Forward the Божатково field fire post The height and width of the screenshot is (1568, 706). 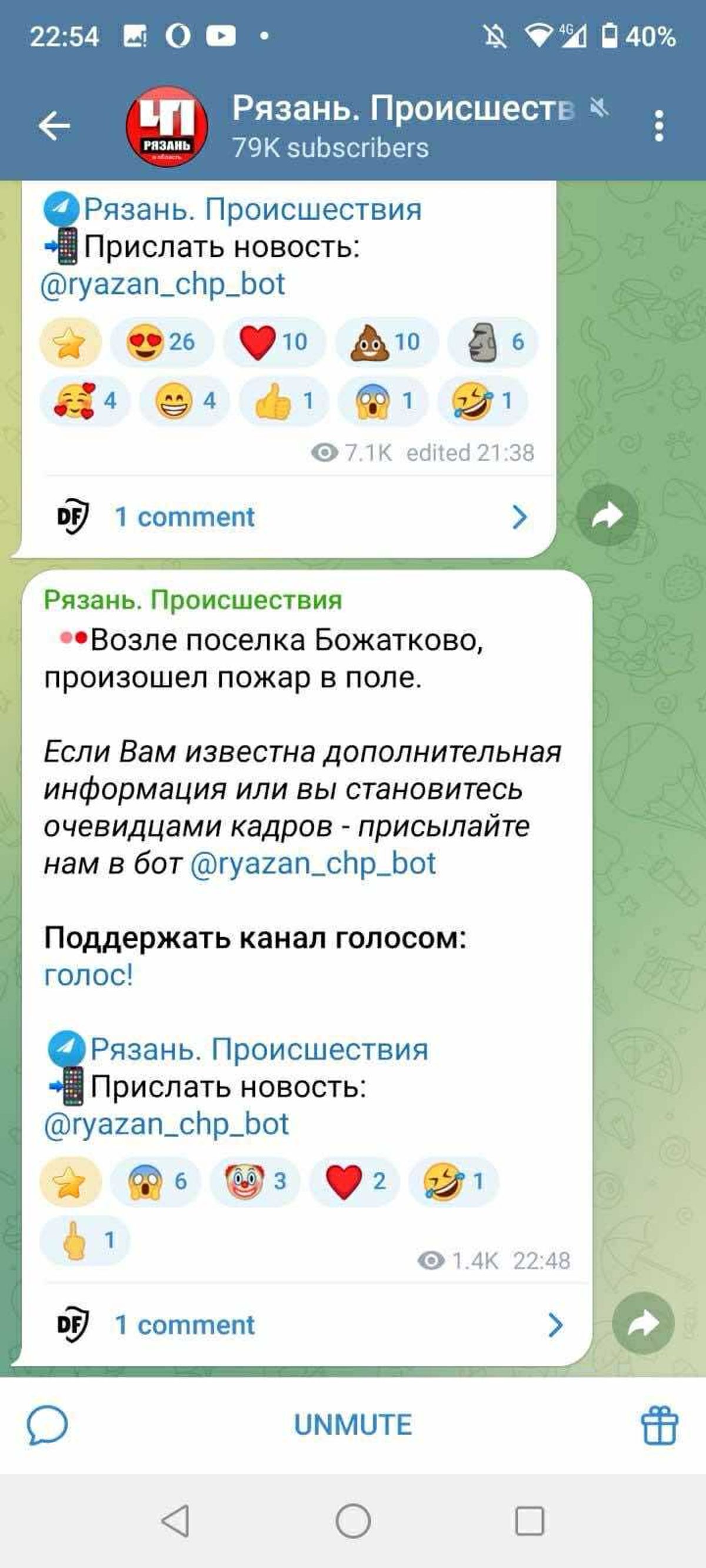(x=642, y=1323)
